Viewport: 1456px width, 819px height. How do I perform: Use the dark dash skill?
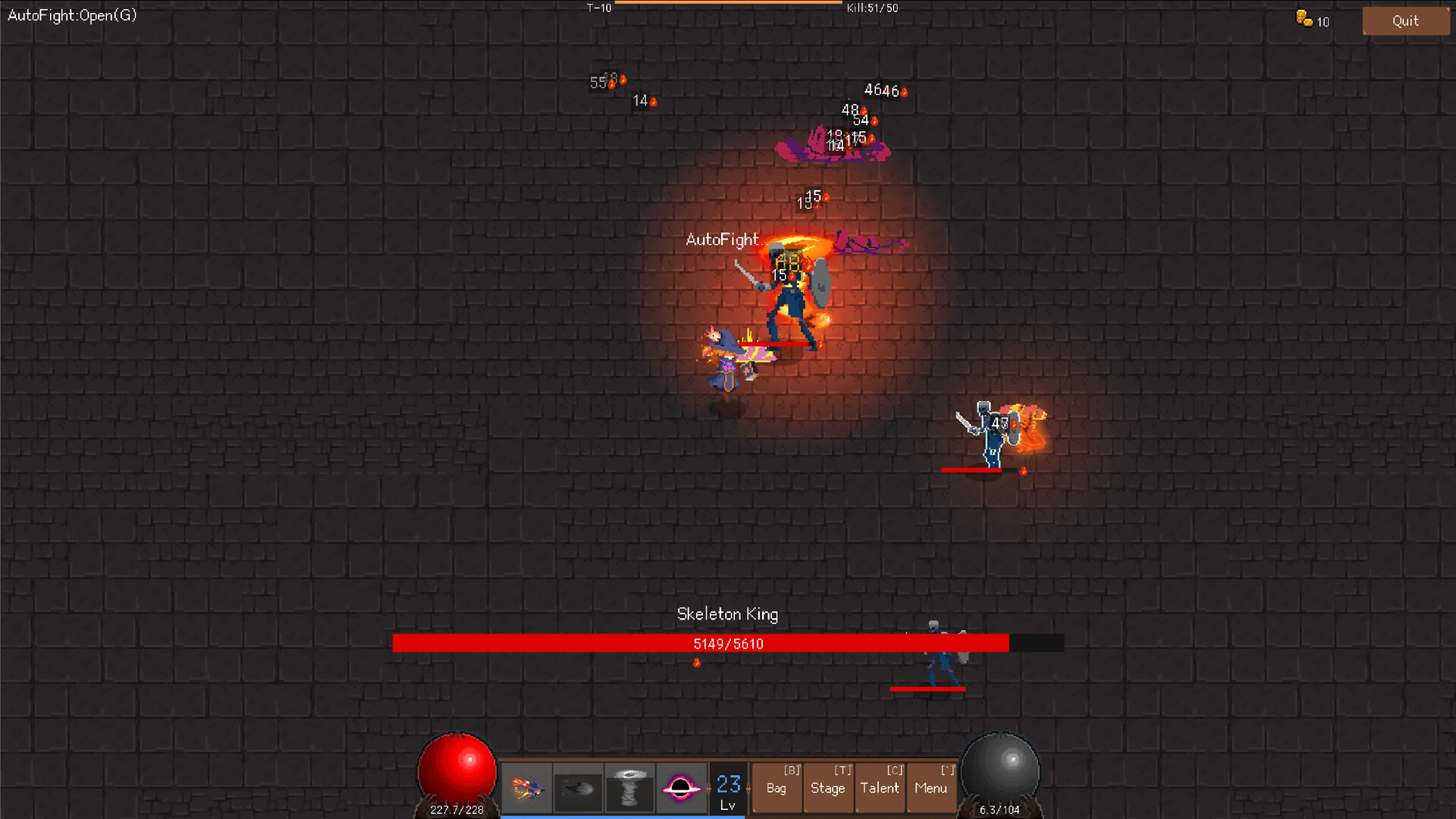coord(579,789)
